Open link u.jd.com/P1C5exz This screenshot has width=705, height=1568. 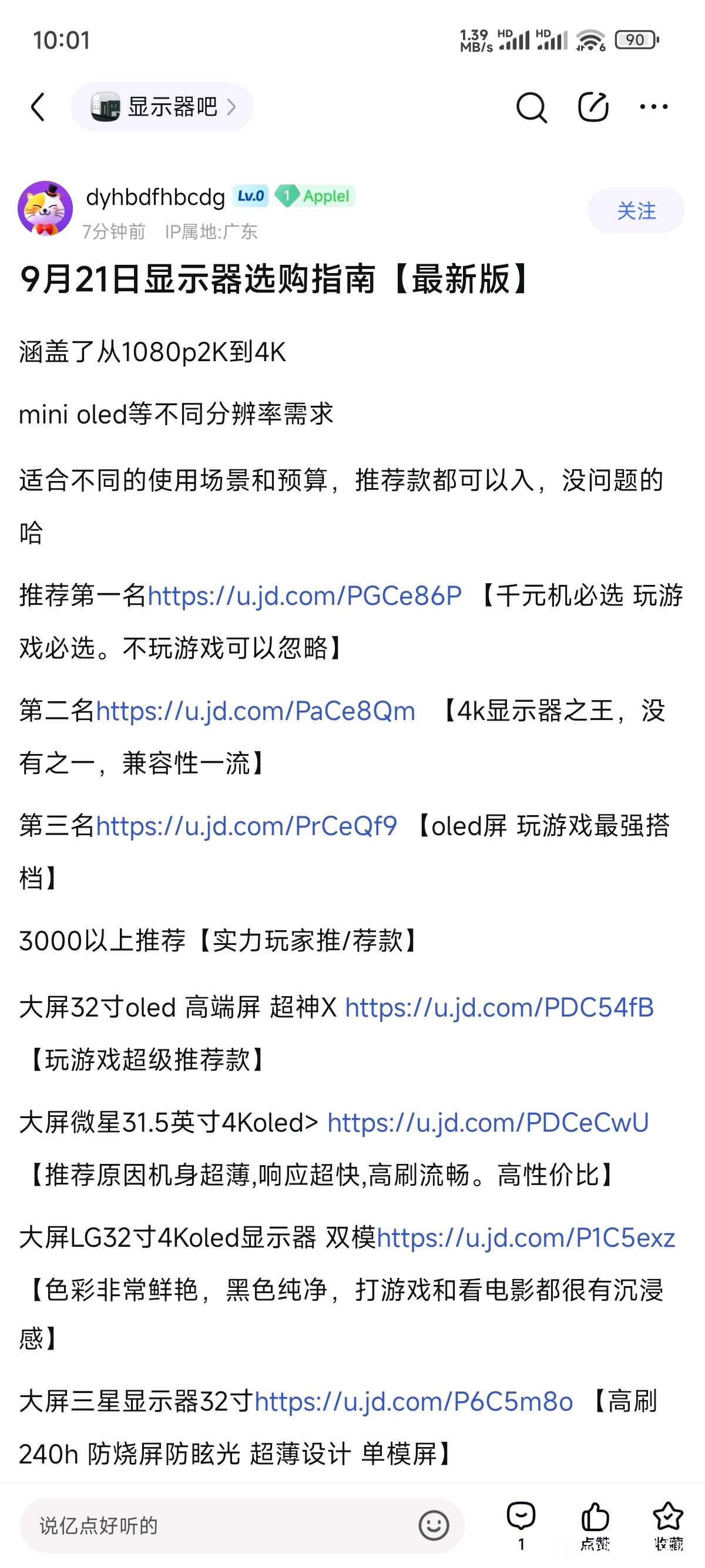526,1237
